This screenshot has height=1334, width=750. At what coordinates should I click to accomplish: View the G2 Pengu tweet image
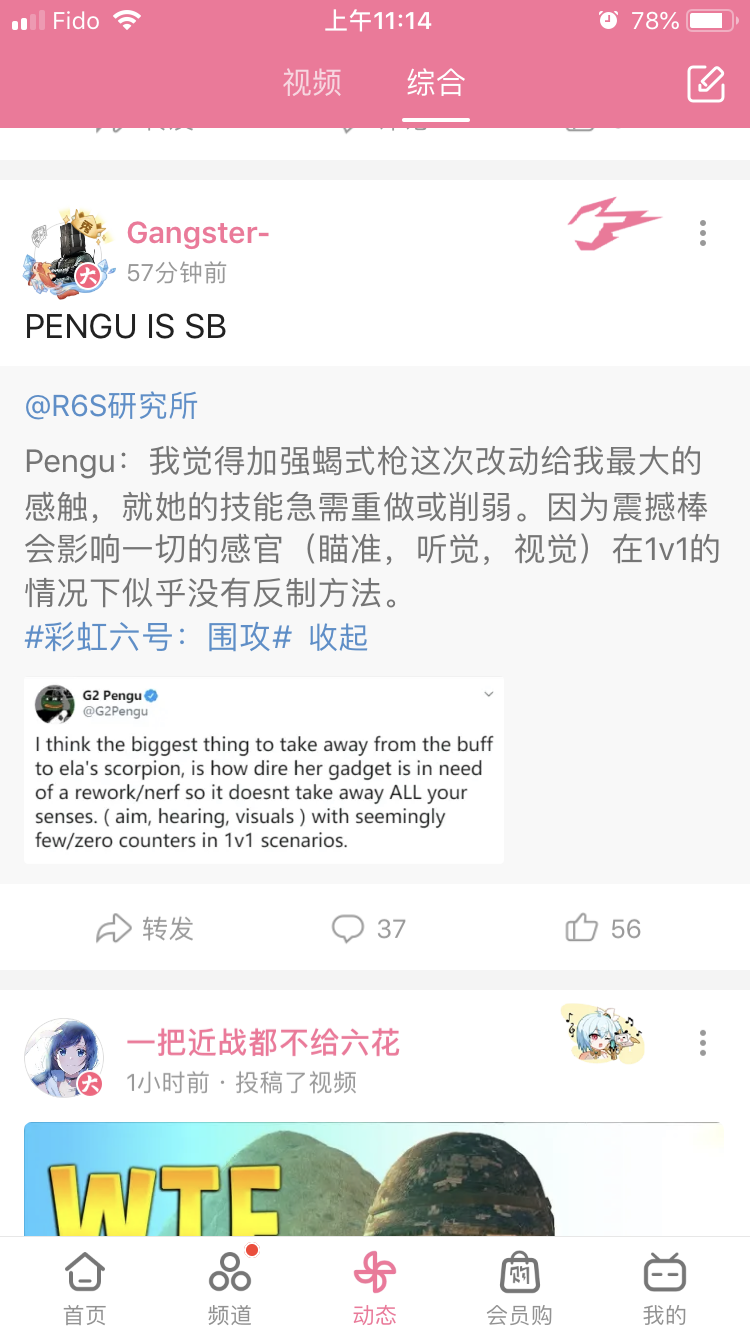point(264,770)
